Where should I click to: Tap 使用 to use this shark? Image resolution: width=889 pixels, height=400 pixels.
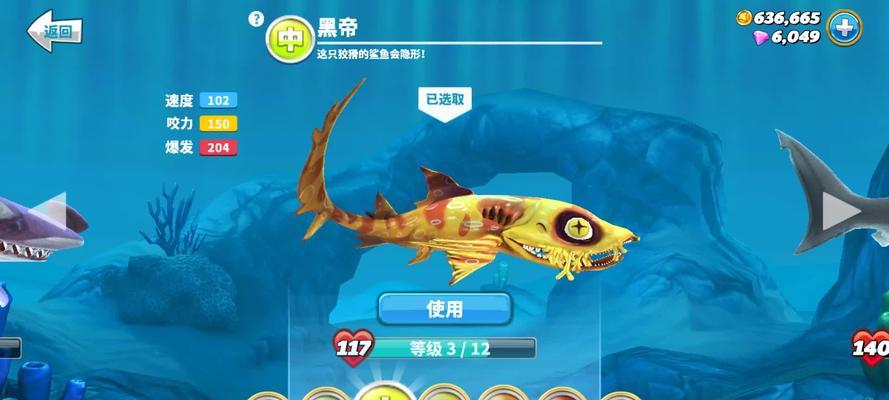tap(444, 308)
